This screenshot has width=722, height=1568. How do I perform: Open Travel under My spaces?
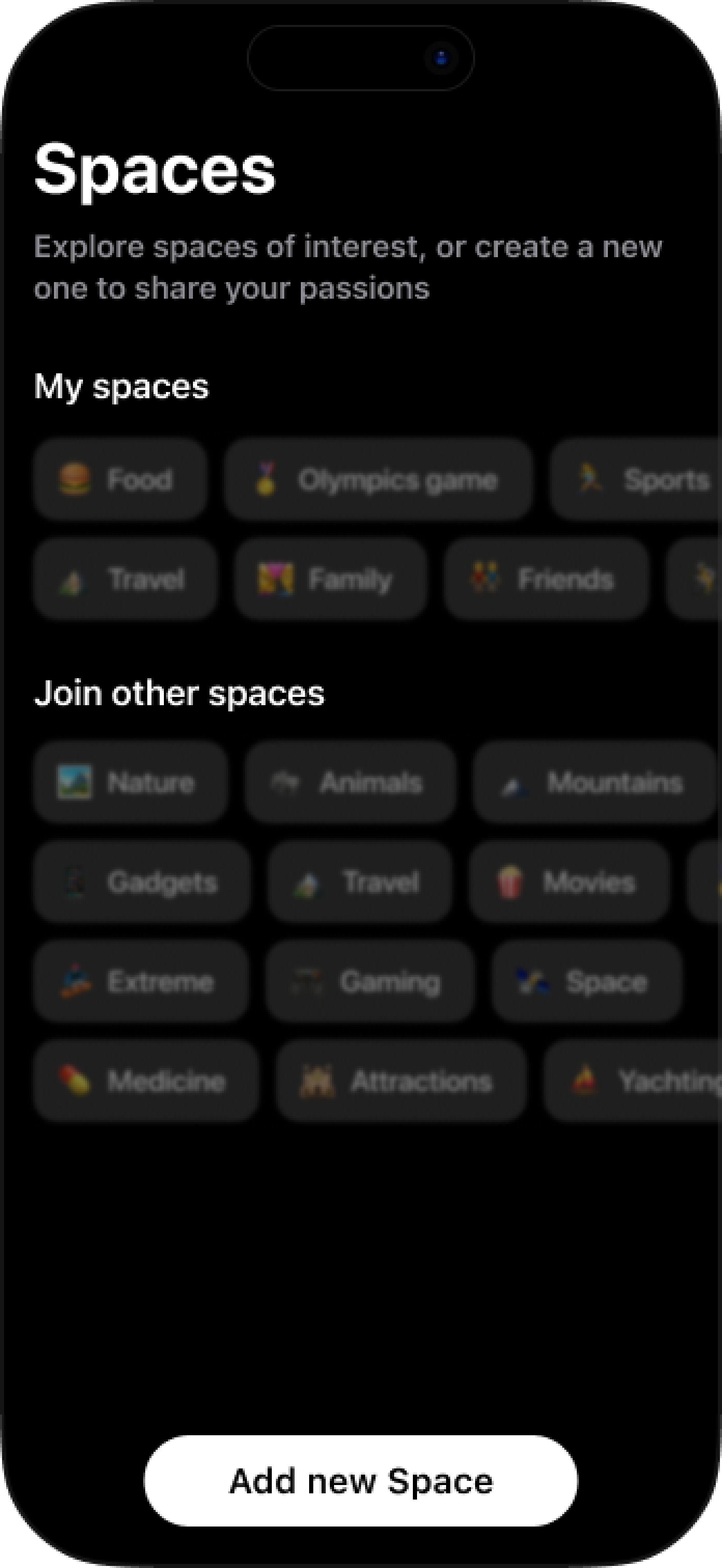pyautogui.click(x=126, y=578)
